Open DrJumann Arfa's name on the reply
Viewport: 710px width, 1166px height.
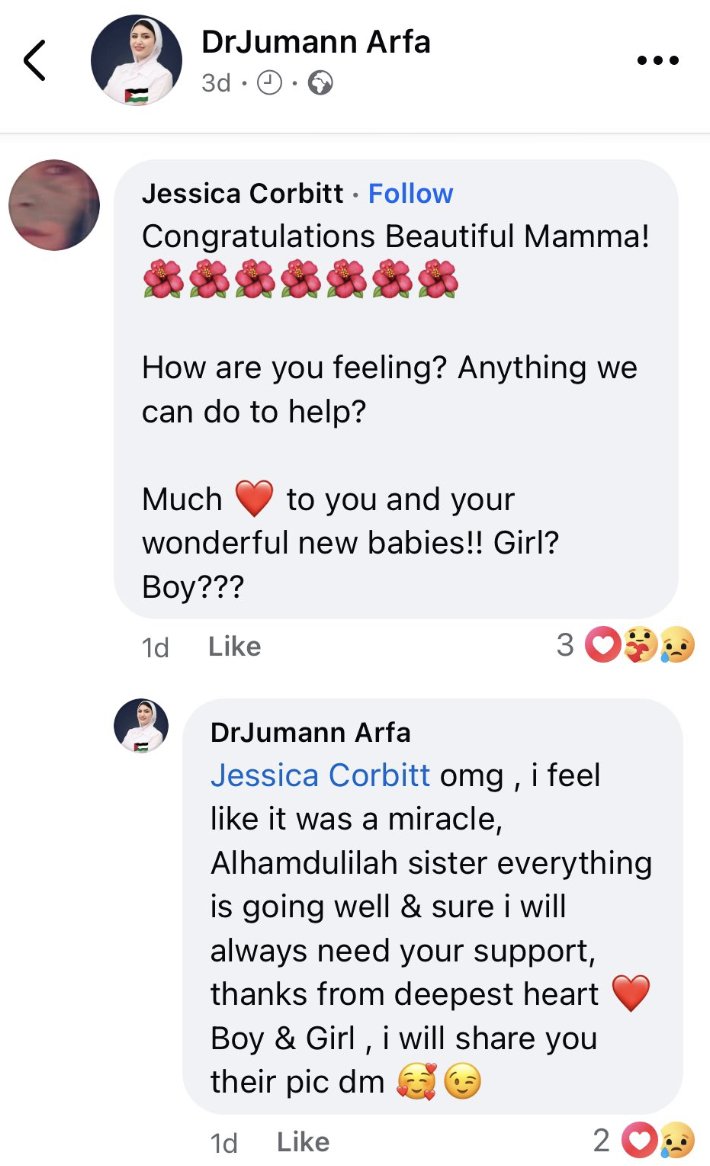pyautogui.click(x=310, y=732)
